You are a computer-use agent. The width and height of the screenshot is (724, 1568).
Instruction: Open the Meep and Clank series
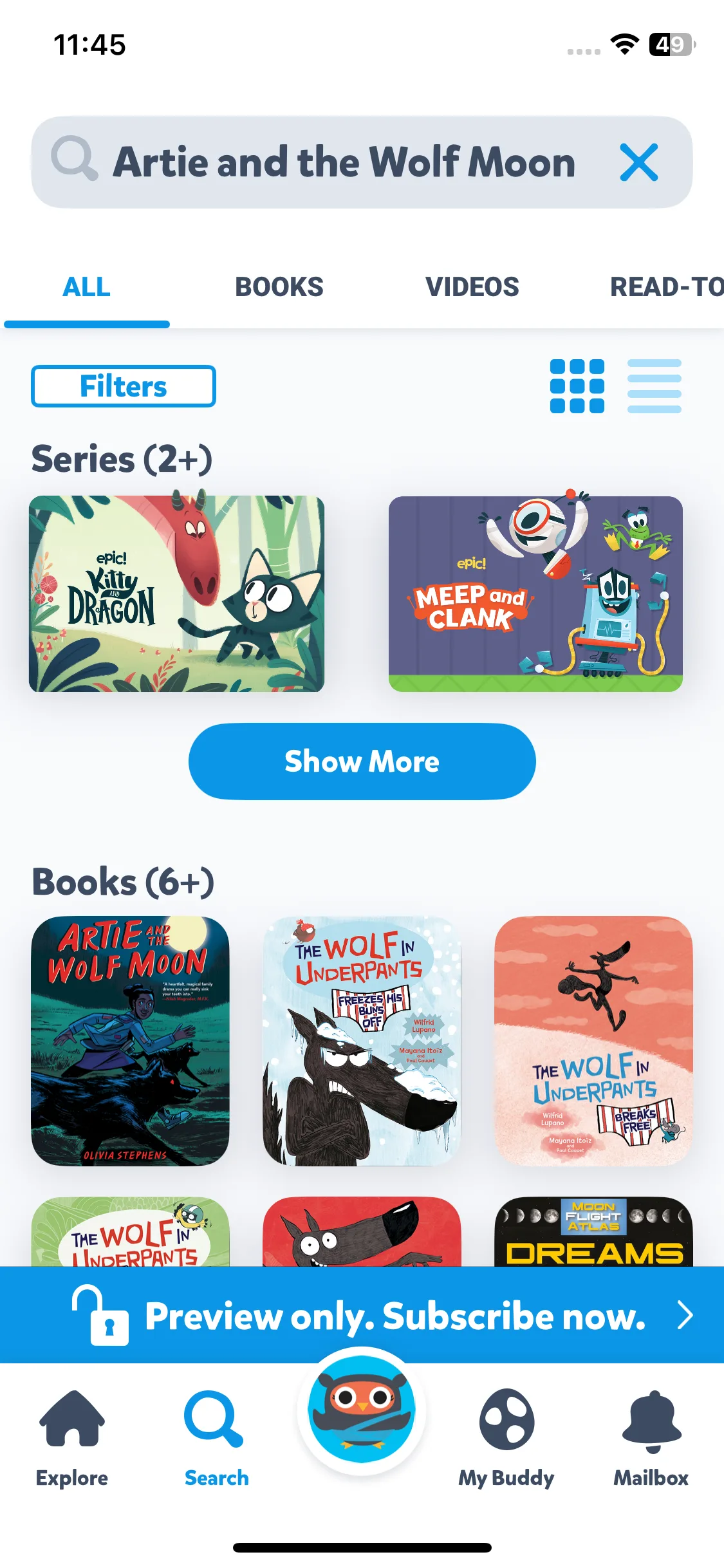pos(535,593)
